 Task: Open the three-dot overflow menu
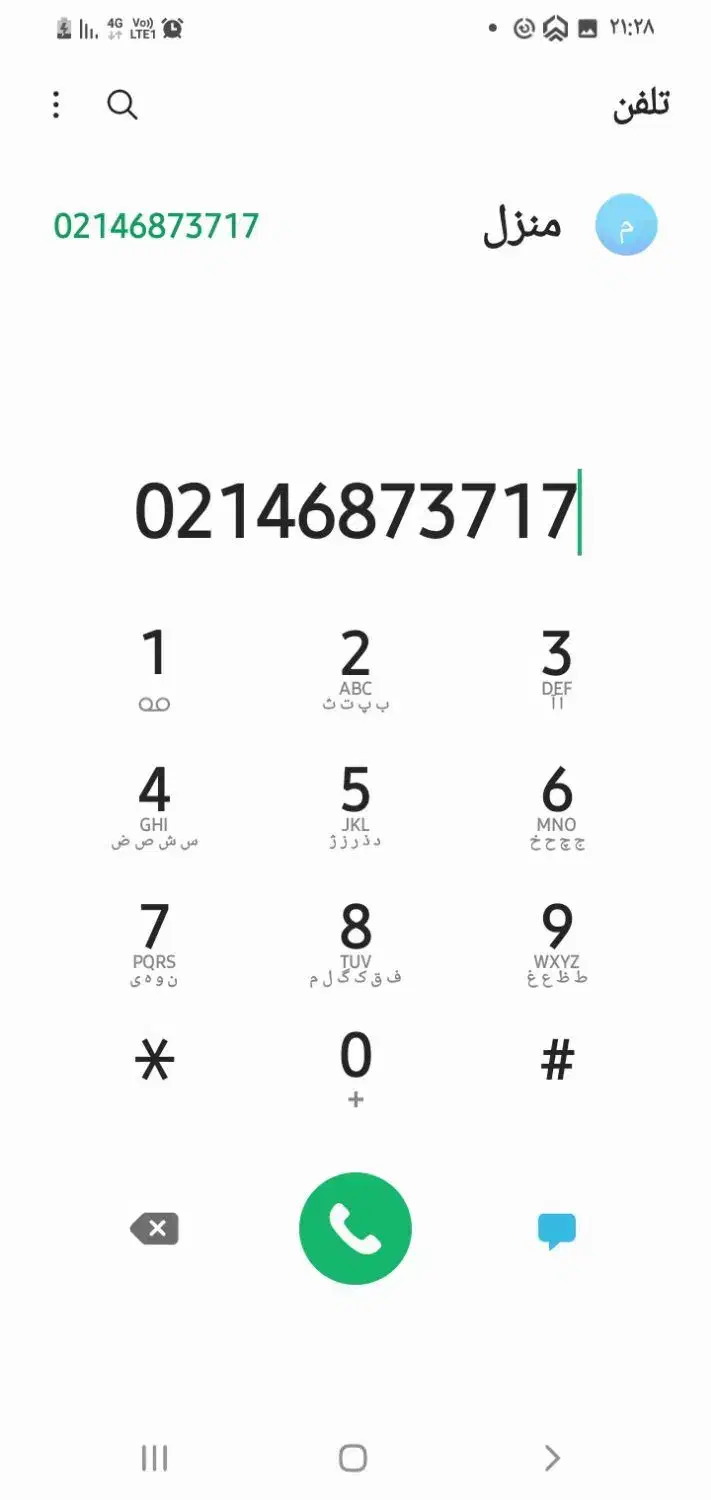point(56,105)
